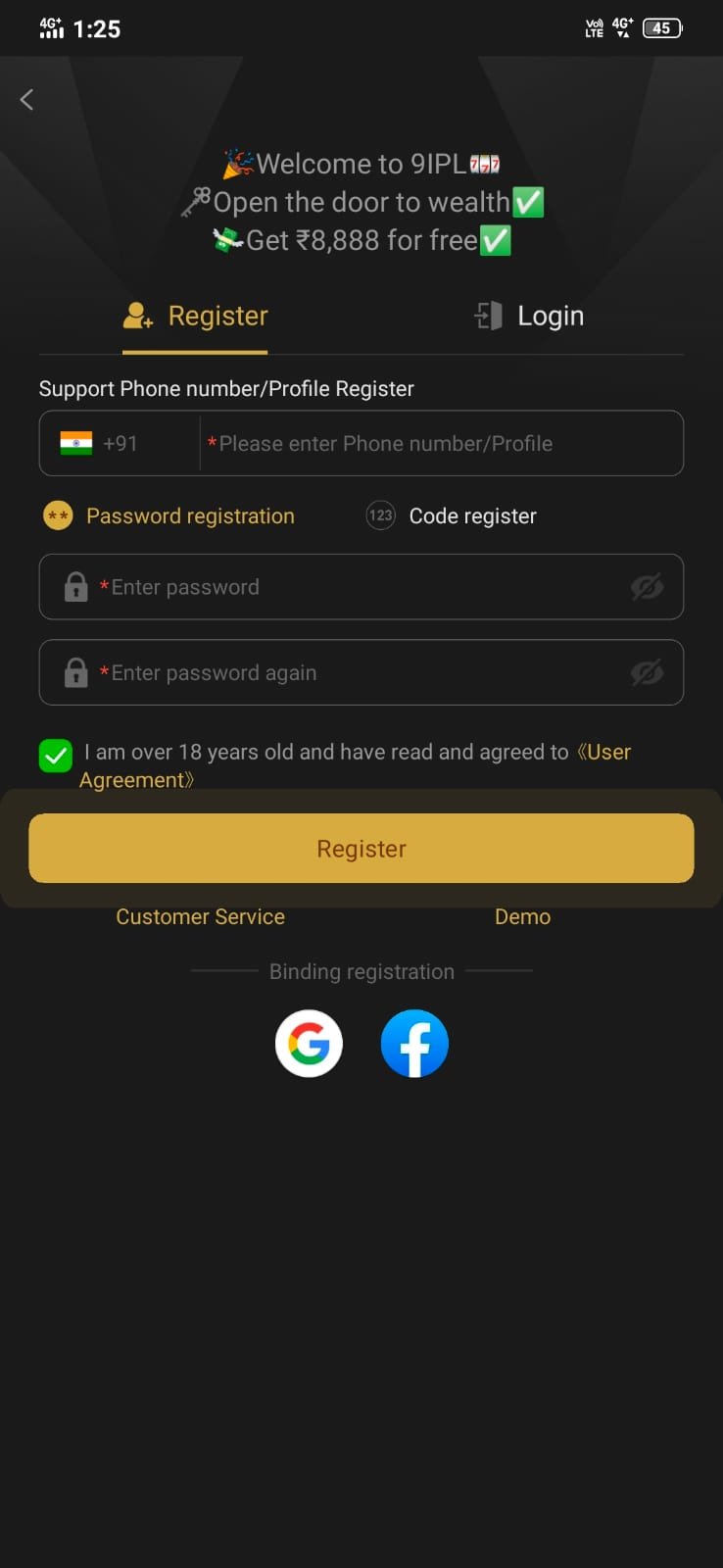Switch to the Register tab
The width and height of the screenshot is (723, 1568).
click(x=217, y=315)
